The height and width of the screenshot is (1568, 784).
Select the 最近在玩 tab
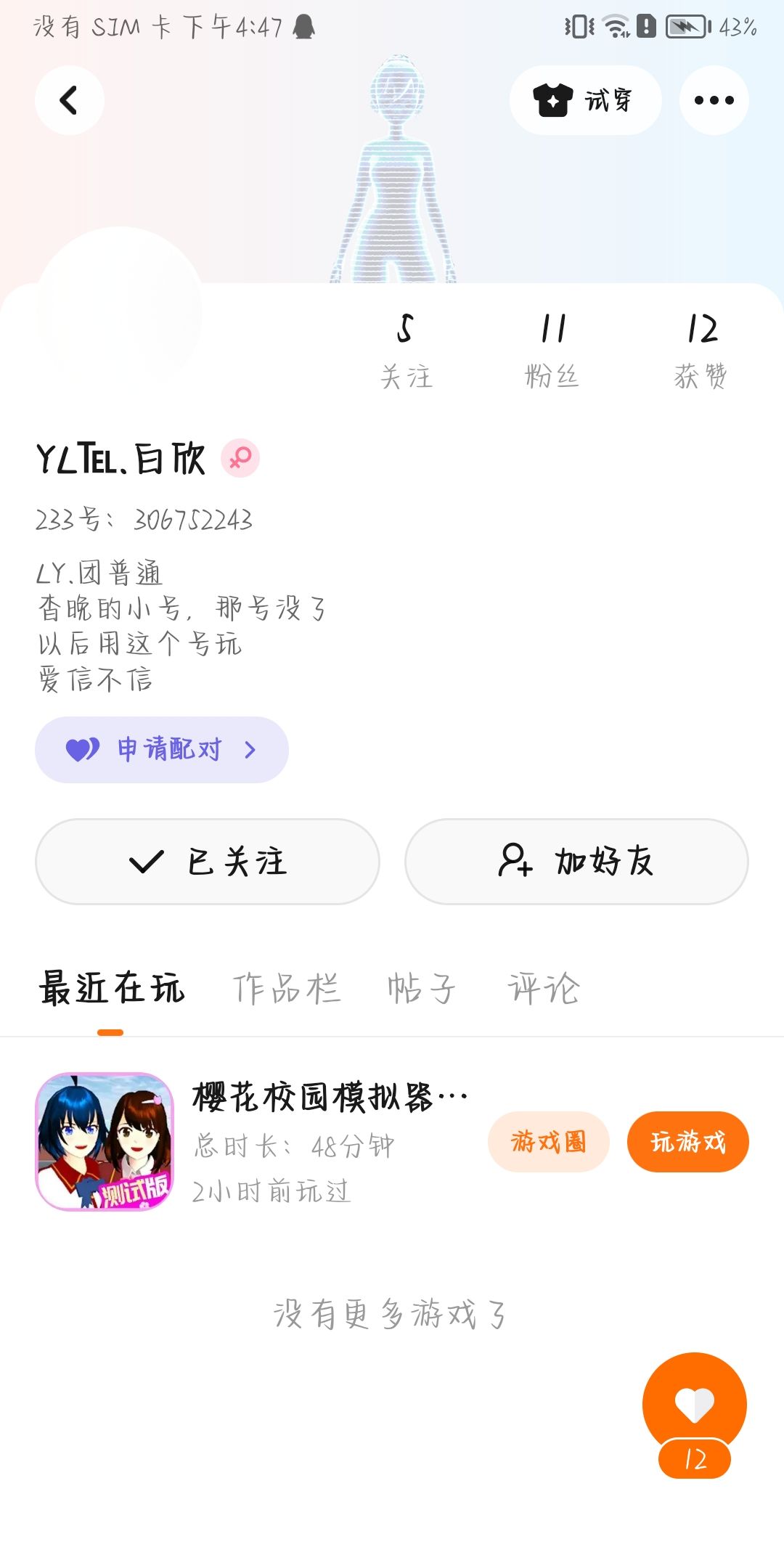point(113,989)
